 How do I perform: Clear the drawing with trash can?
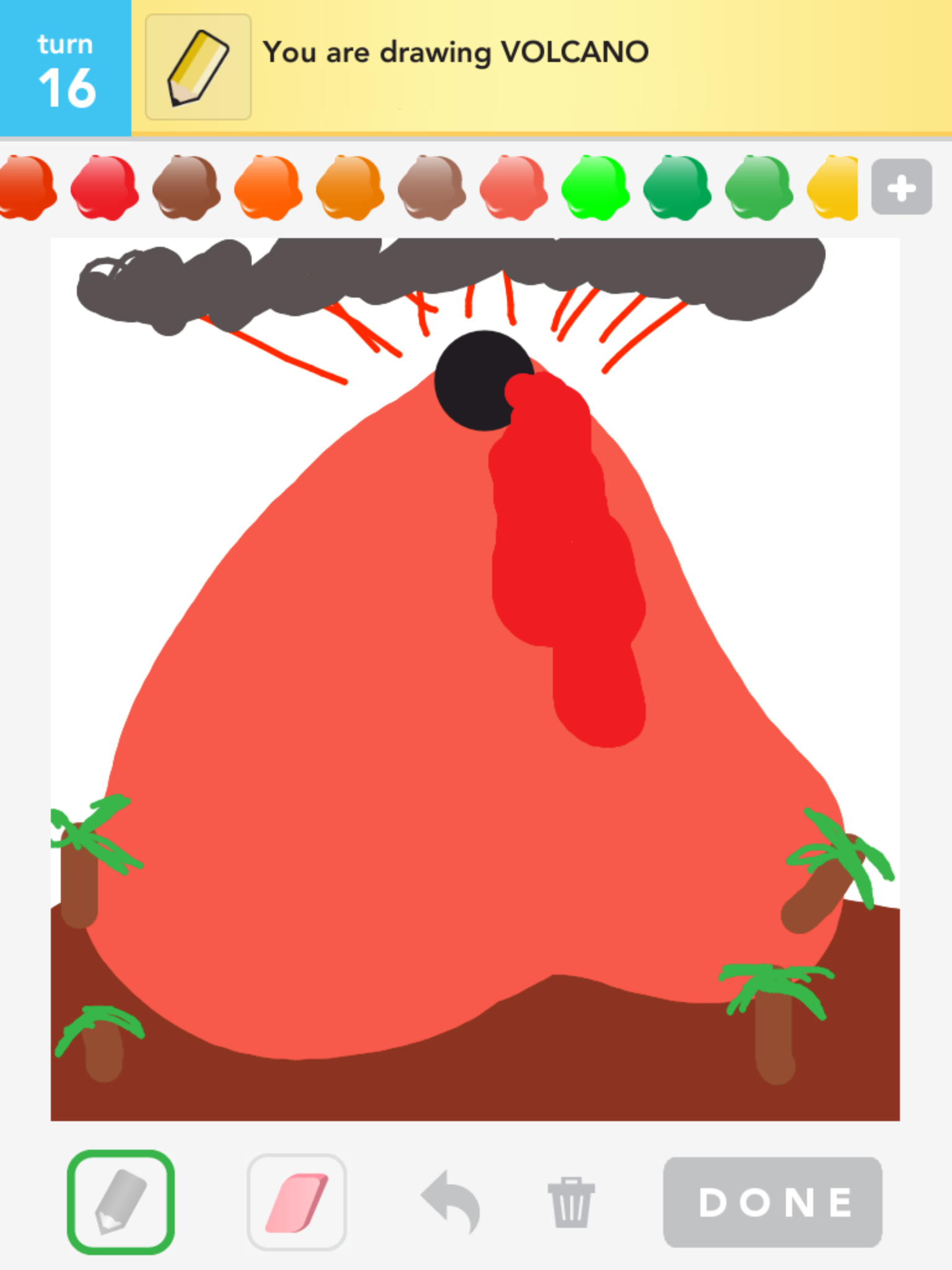pyautogui.click(x=571, y=1202)
